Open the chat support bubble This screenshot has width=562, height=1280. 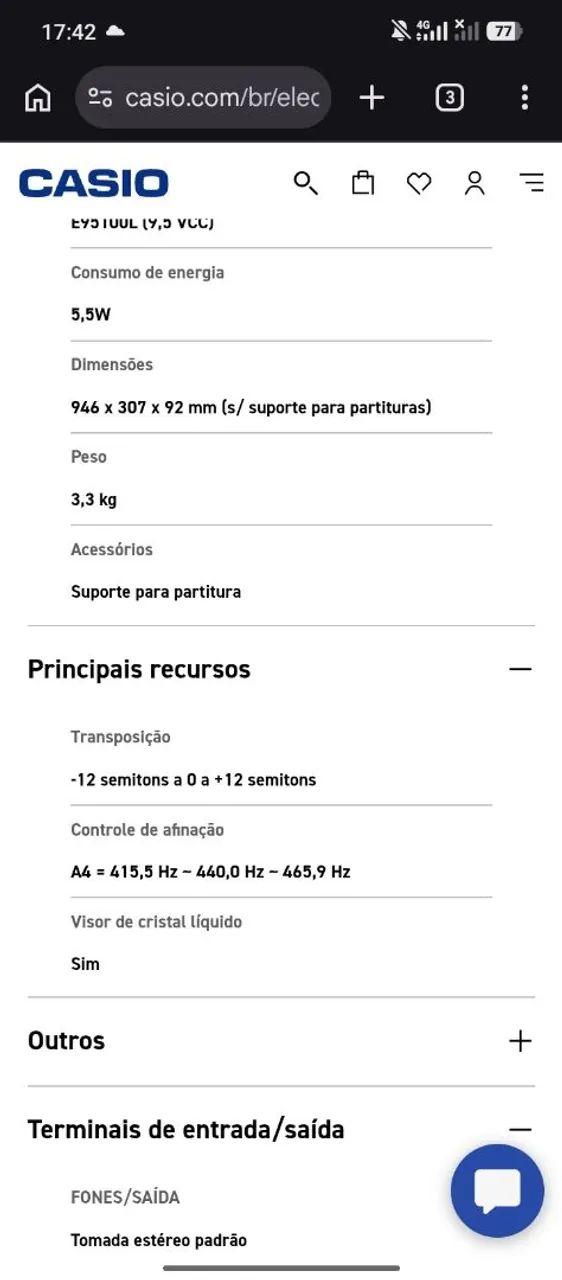(497, 1191)
